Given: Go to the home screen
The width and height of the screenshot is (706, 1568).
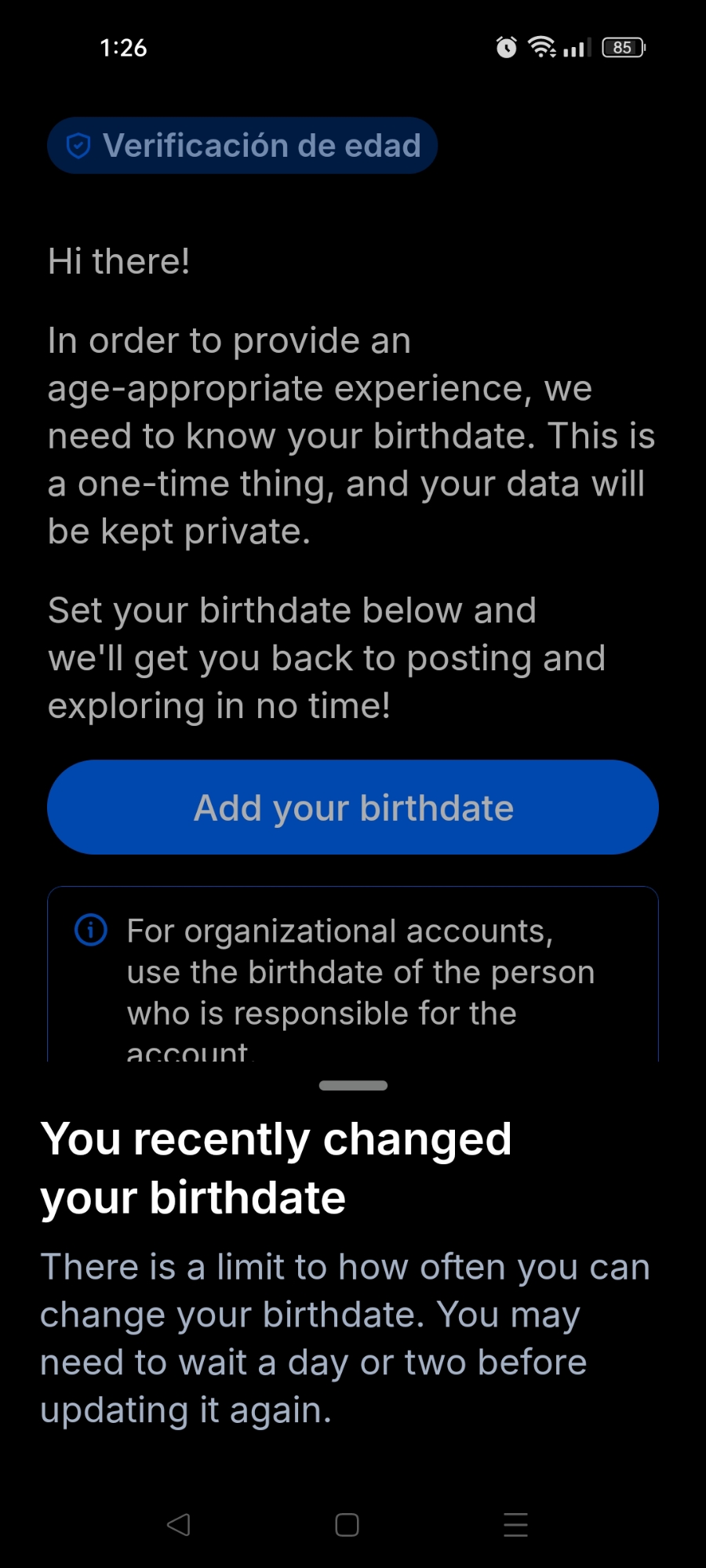Looking at the screenshot, I should tap(347, 1525).
